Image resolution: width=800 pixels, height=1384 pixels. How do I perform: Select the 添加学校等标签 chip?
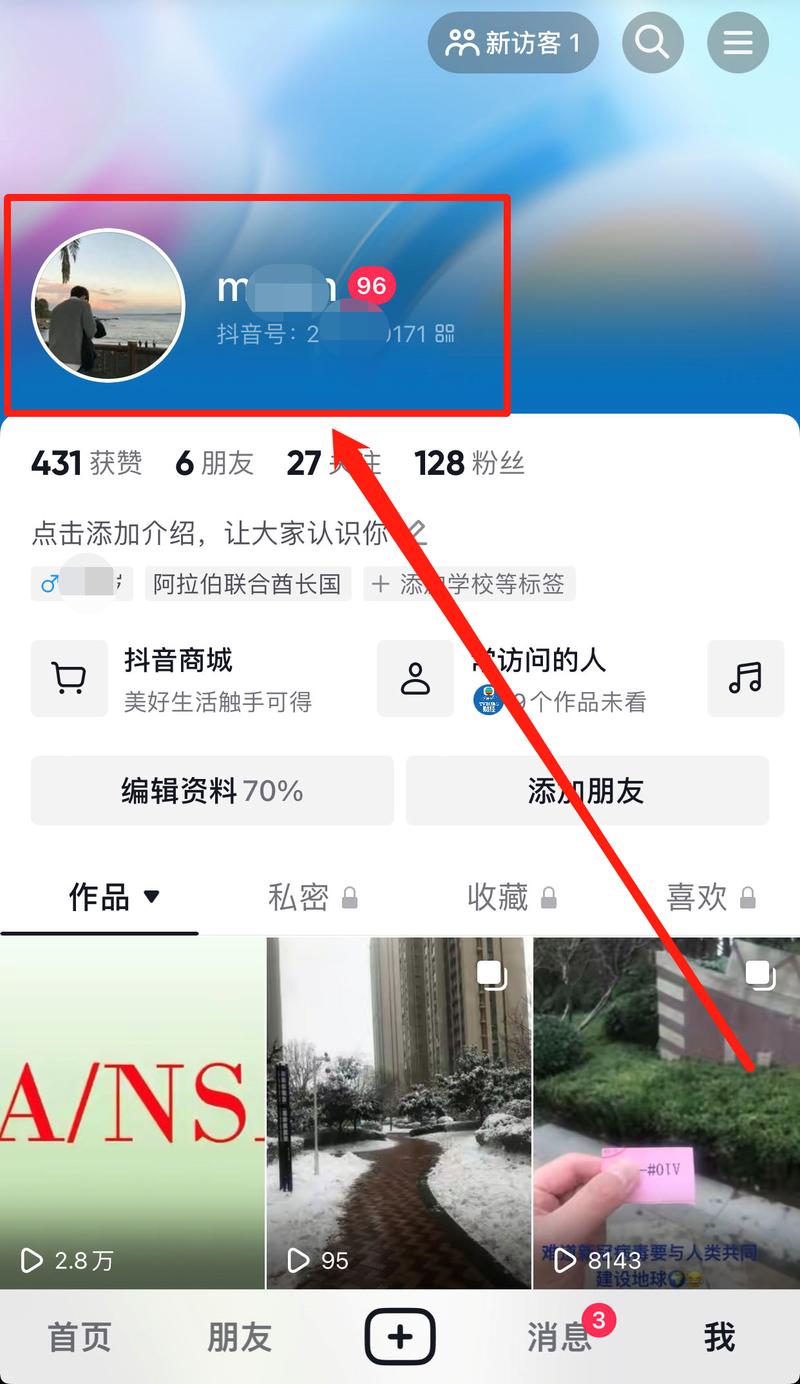click(469, 584)
